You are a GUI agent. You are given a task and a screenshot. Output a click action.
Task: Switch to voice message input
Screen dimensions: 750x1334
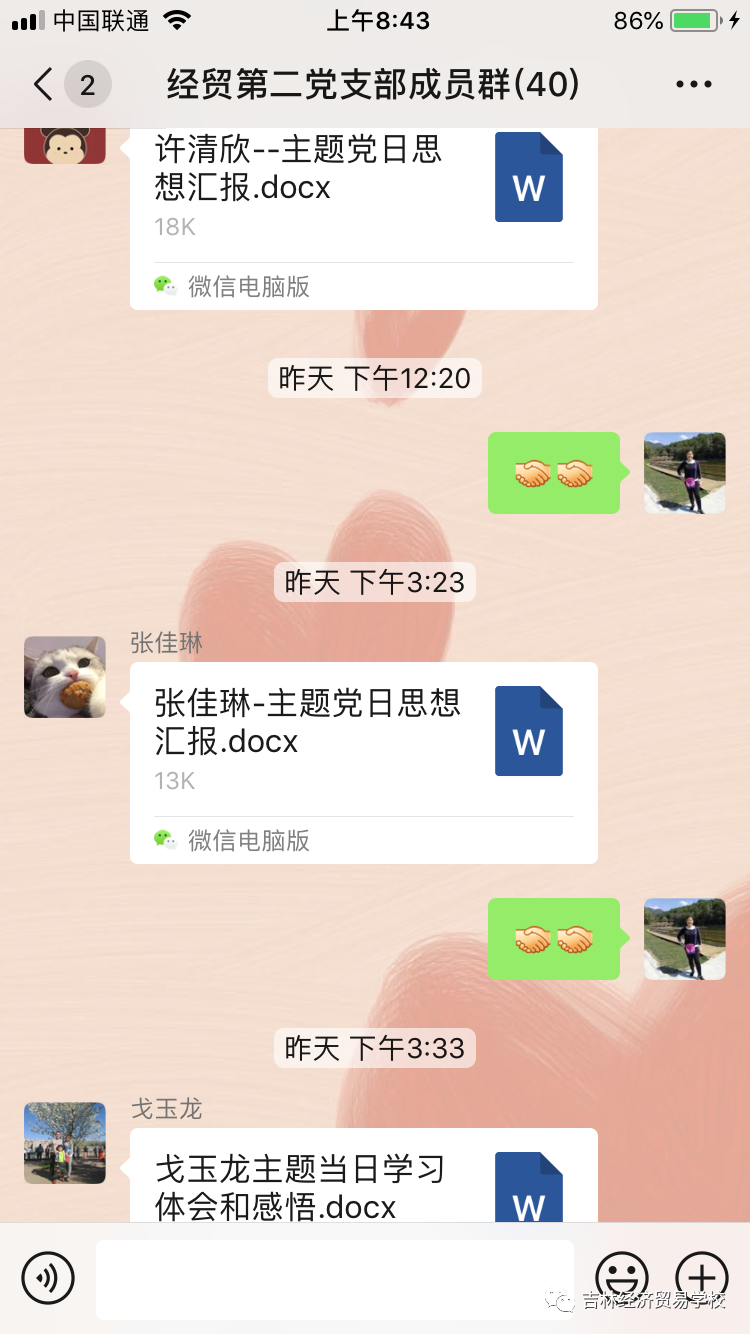pyautogui.click(x=48, y=1277)
